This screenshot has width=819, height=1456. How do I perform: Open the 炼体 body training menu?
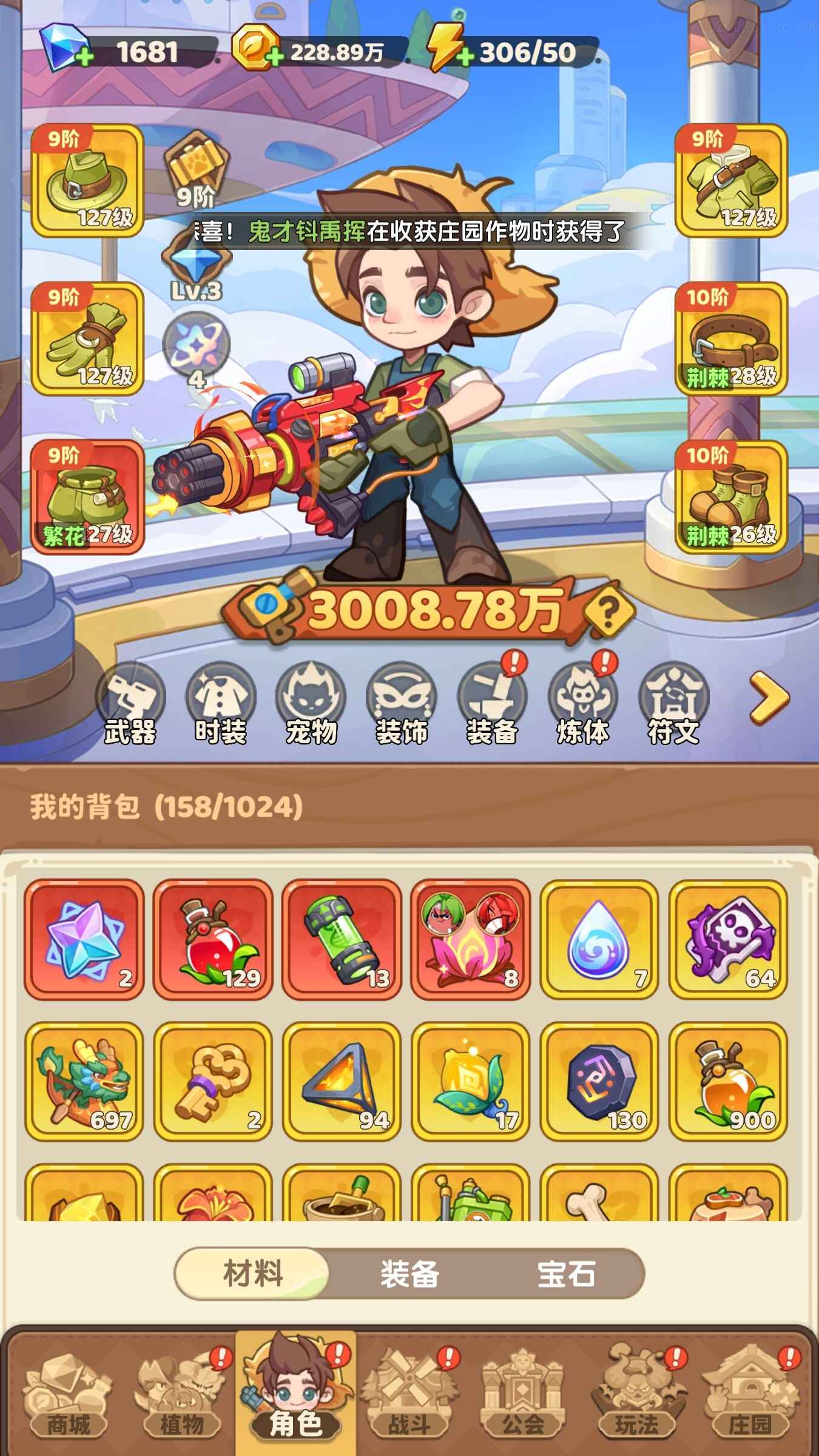[x=582, y=704]
